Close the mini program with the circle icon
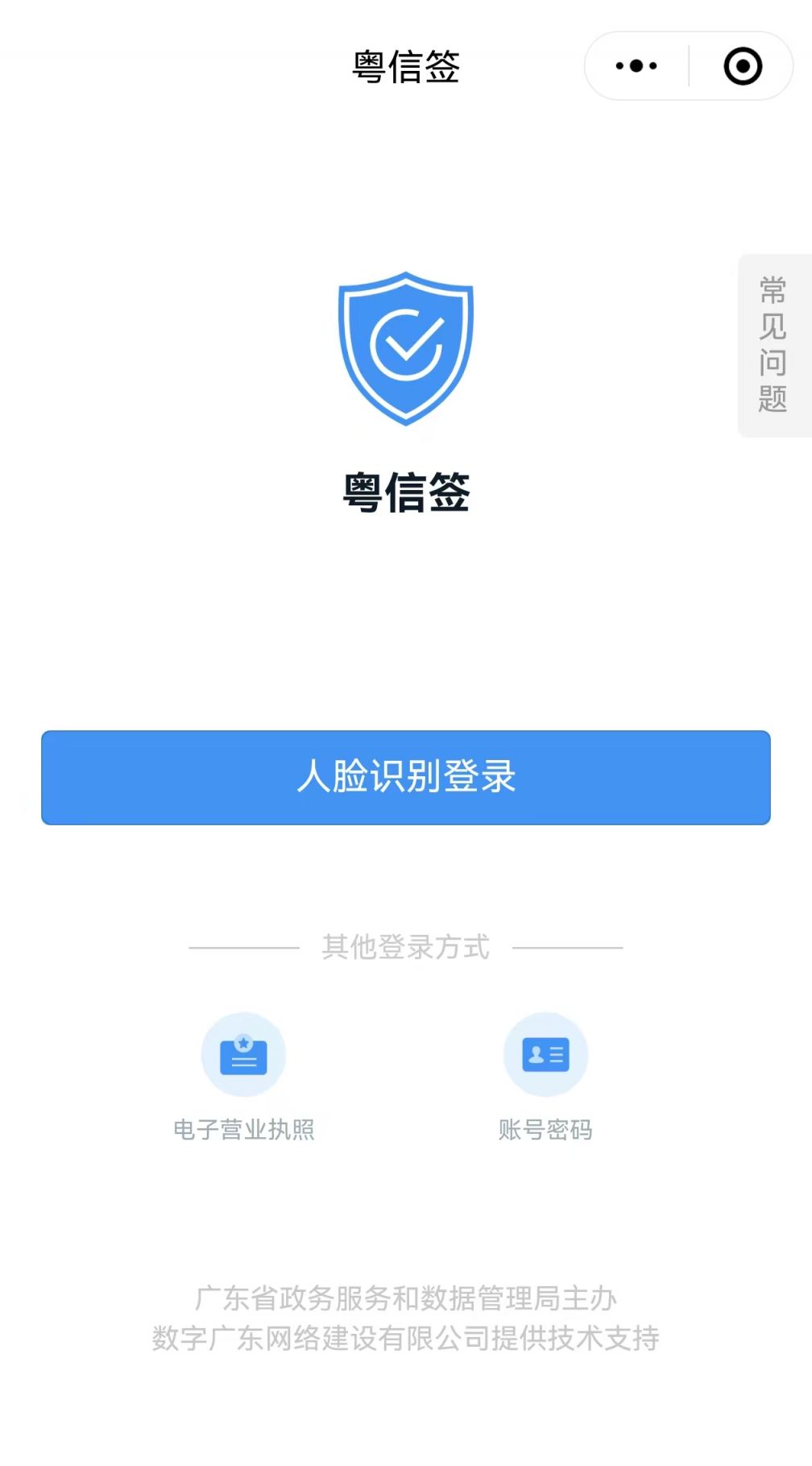 (x=743, y=66)
